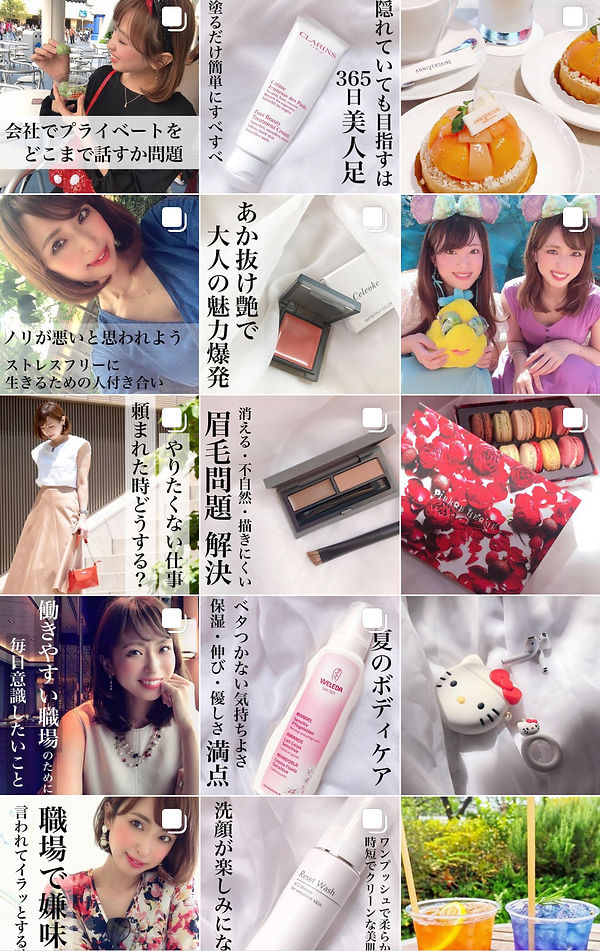View the photo of two women in mouse ears
This screenshot has width=600, height=951.
pos(500,295)
